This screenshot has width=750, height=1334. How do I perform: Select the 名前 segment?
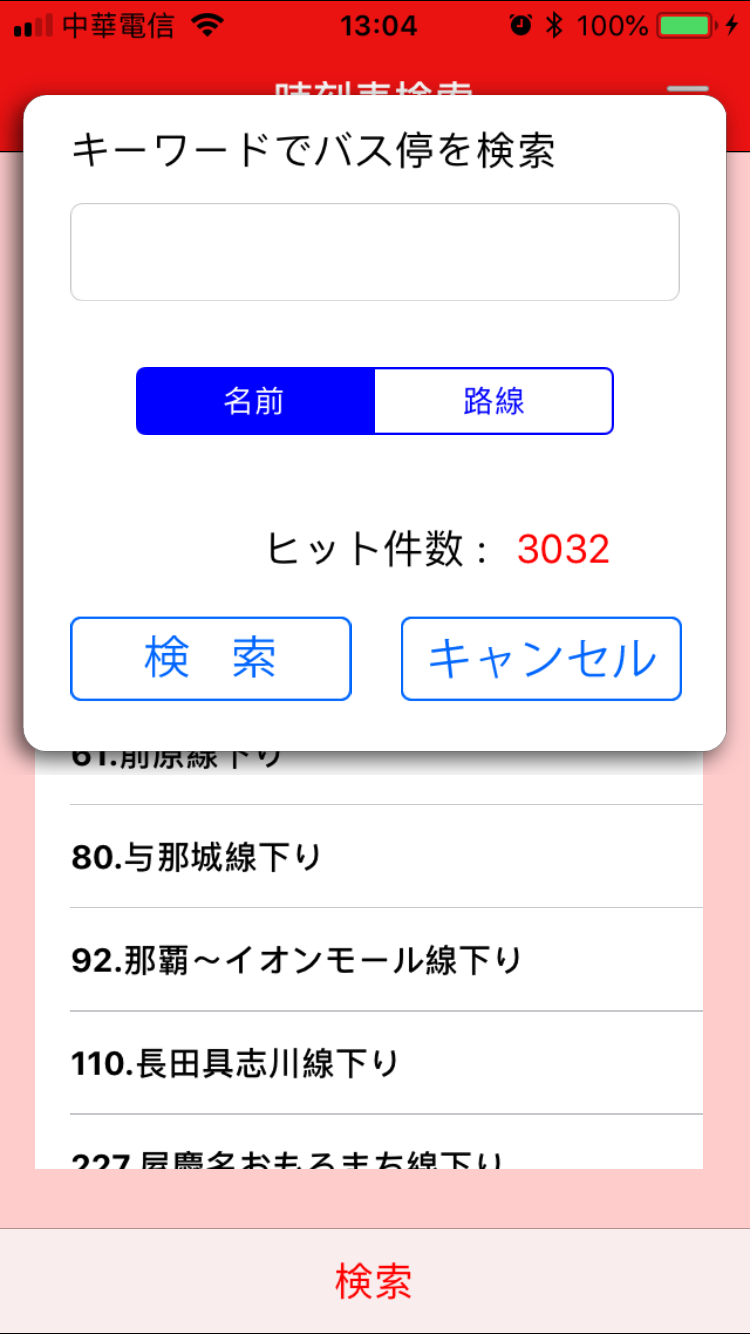(x=256, y=401)
